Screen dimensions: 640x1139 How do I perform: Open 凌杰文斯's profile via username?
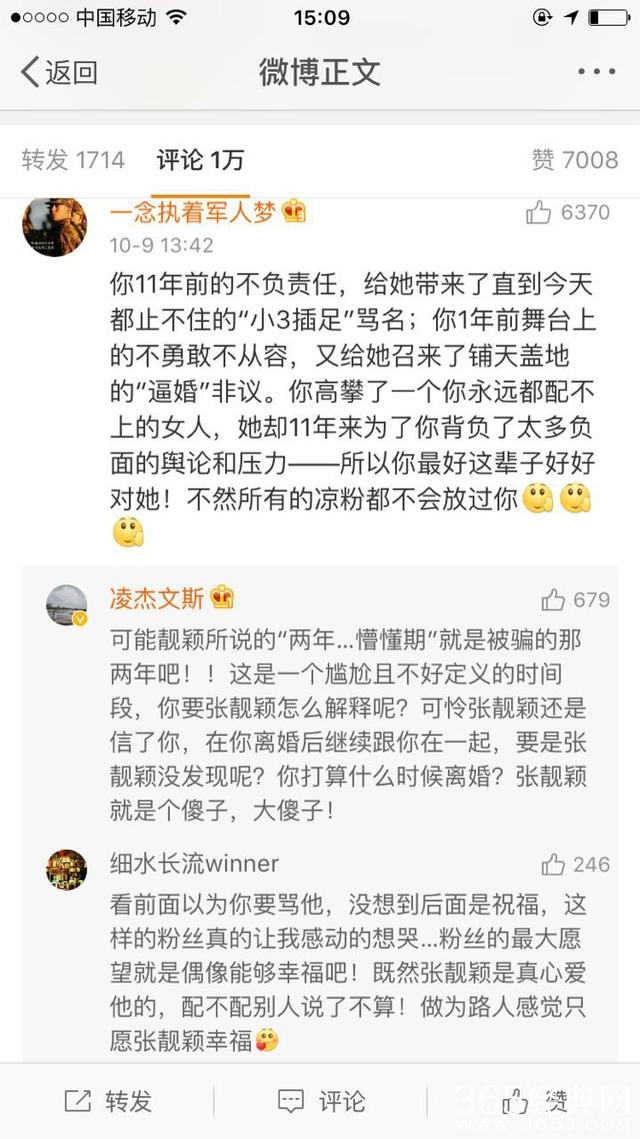coord(157,599)
